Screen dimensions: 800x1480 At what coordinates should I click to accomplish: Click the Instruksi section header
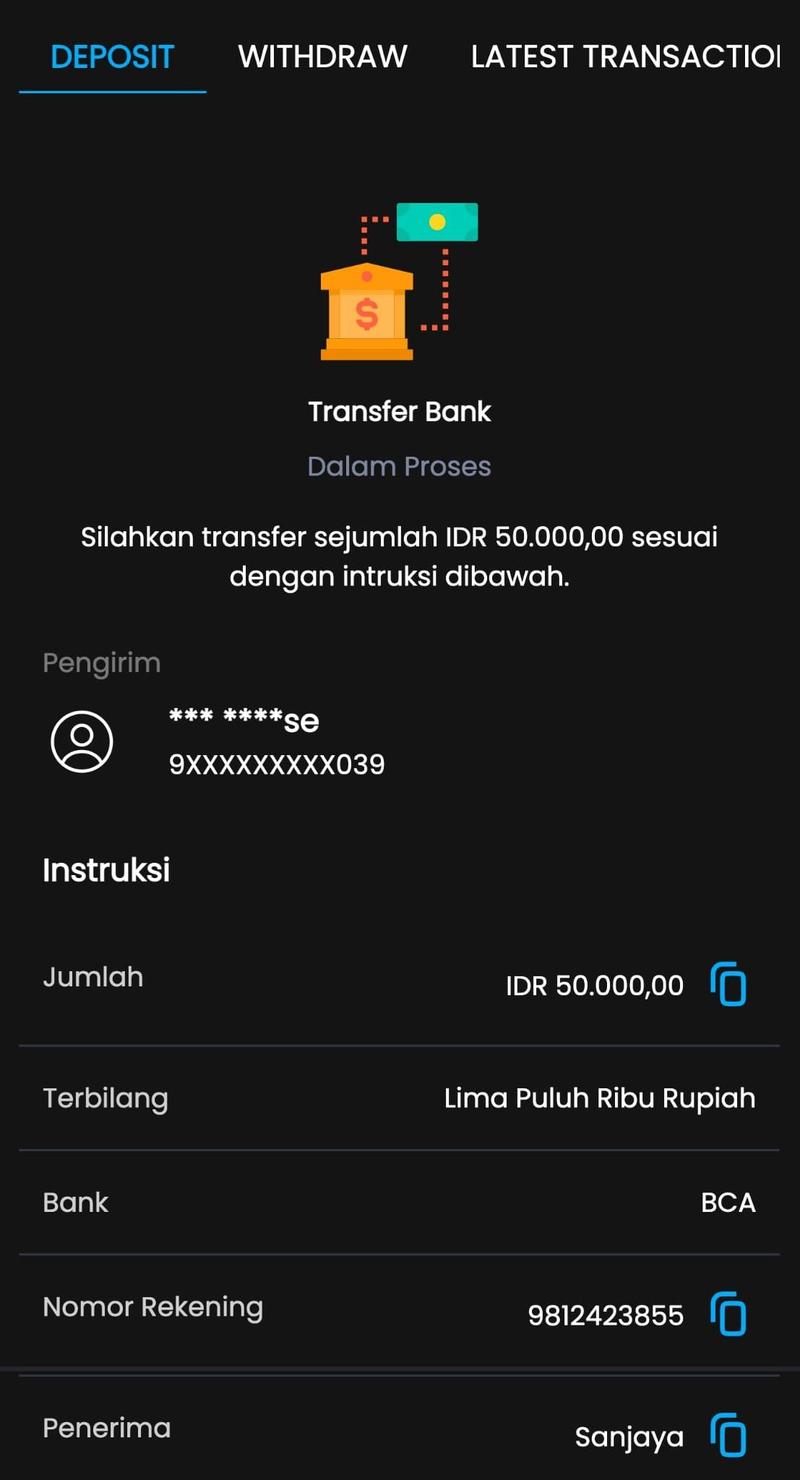[x=106, y=870]
